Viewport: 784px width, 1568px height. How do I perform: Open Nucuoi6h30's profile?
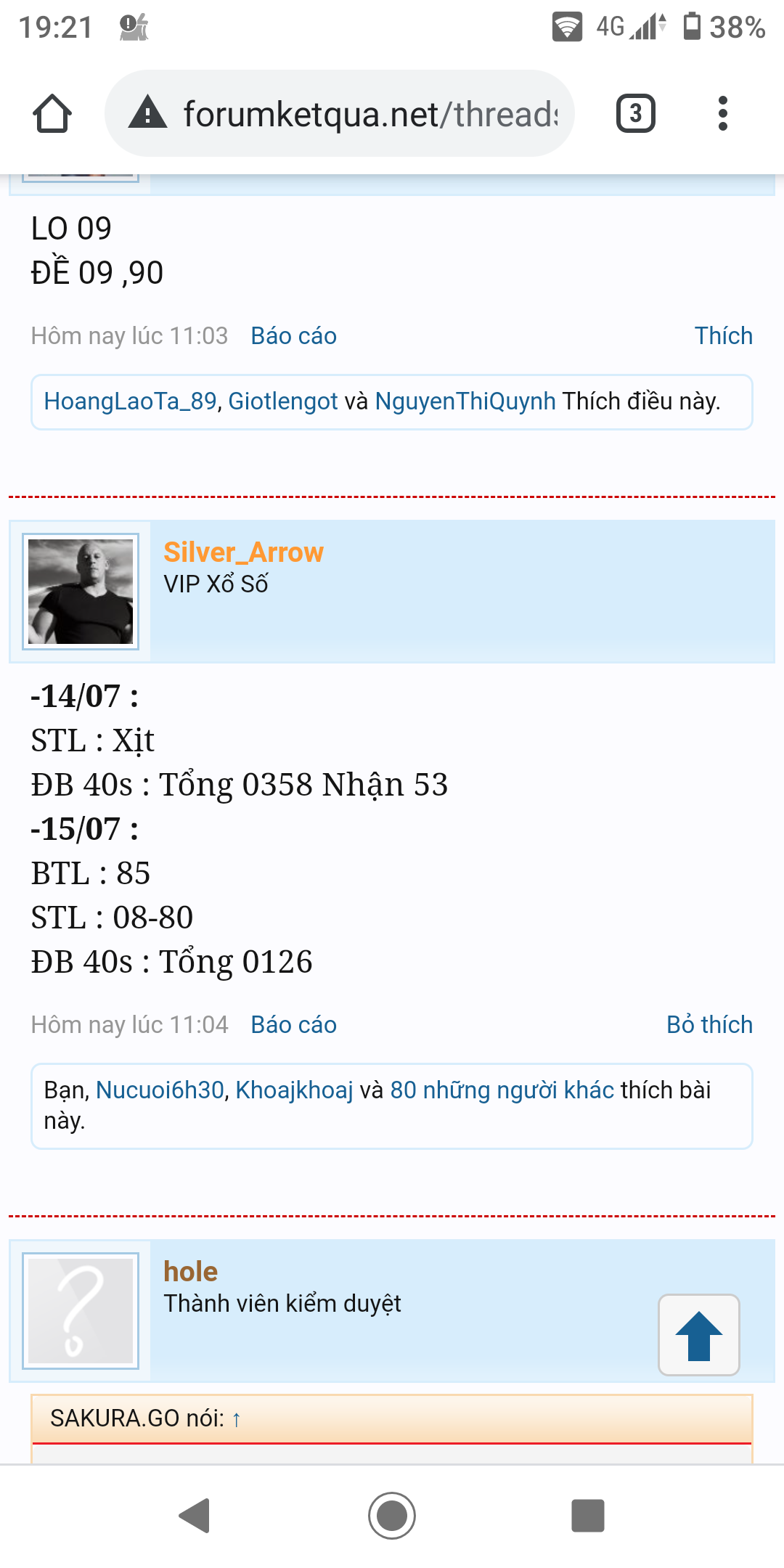[x=160, y=1090]
